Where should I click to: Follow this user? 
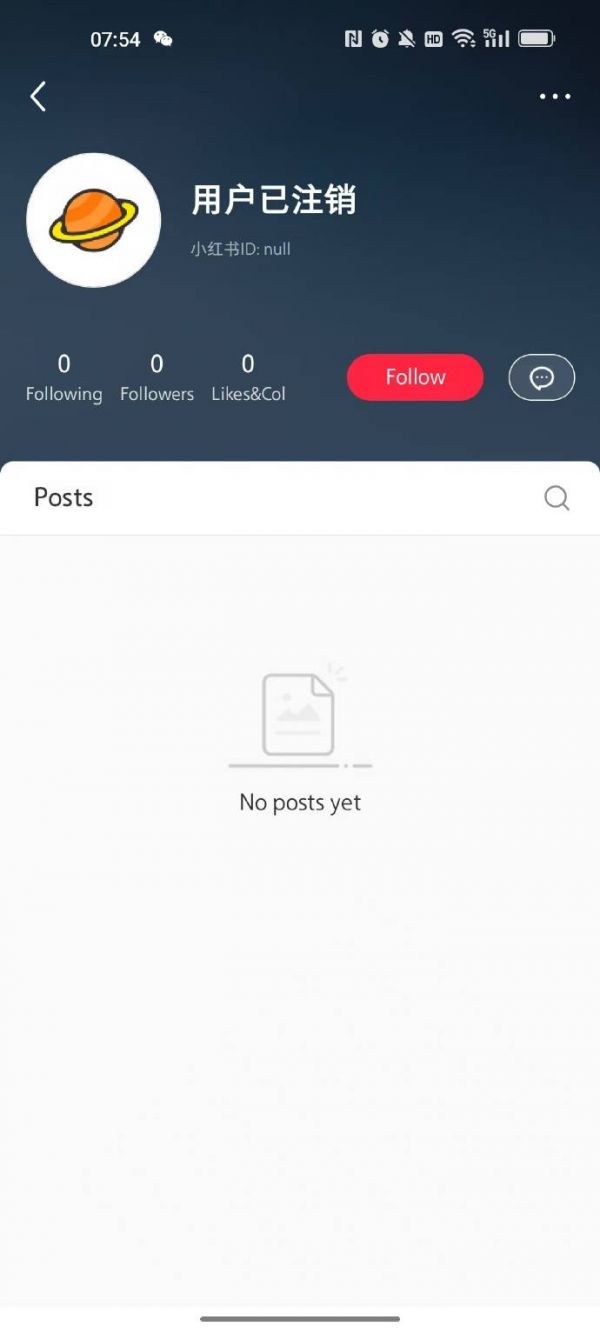[x=415, y=377]
